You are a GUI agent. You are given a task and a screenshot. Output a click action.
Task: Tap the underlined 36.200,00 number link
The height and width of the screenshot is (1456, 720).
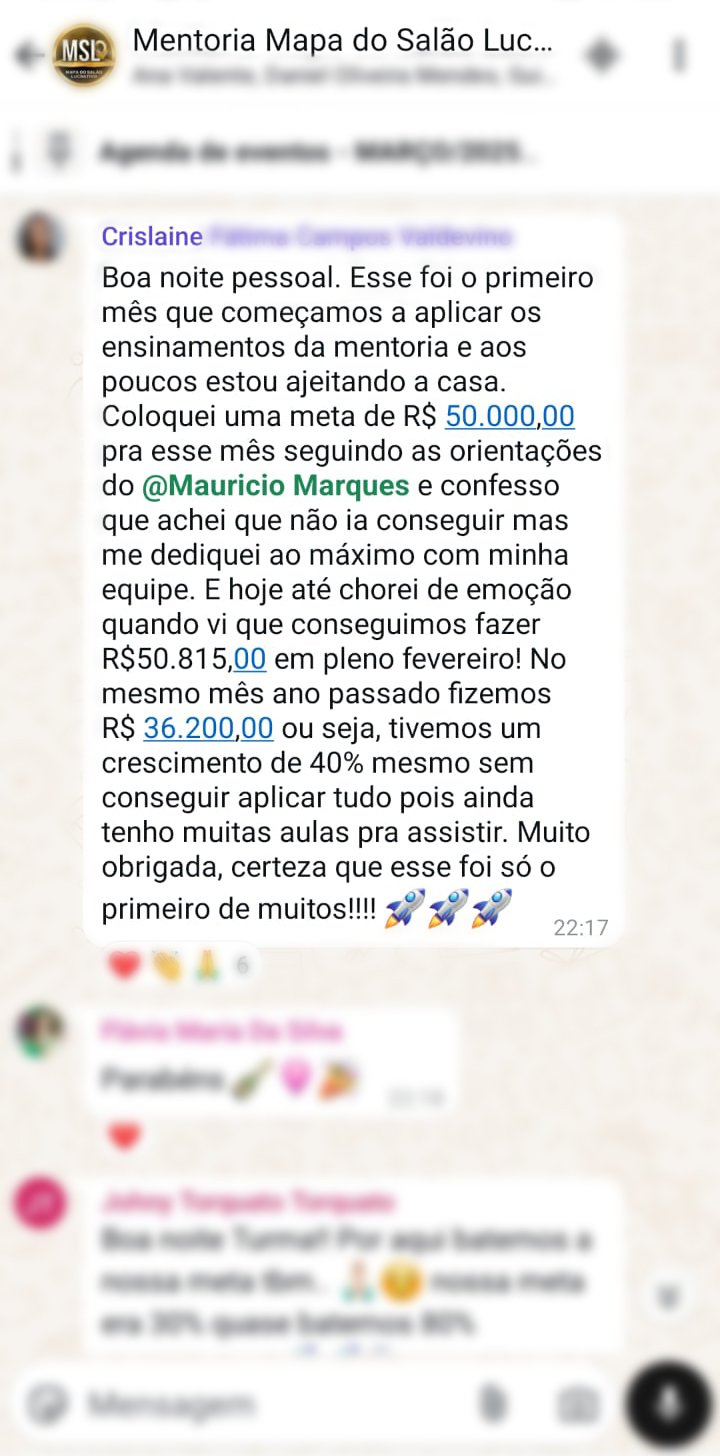(x=205, y=728)
